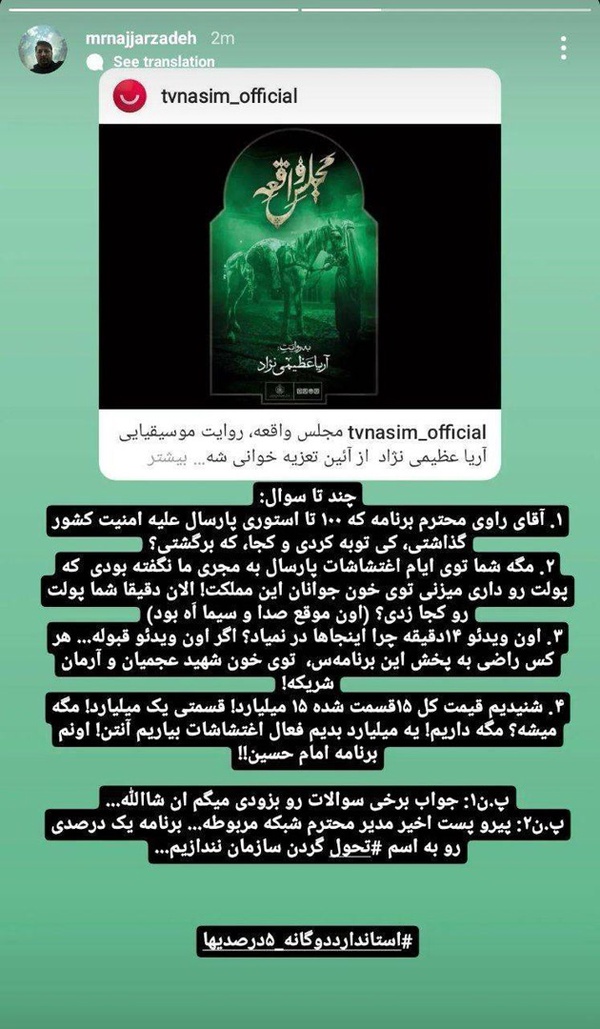The height and width of the screenshot is (1029, 600).
Task: Open the three-dot story options menu
Action: (x=563, y=49)
